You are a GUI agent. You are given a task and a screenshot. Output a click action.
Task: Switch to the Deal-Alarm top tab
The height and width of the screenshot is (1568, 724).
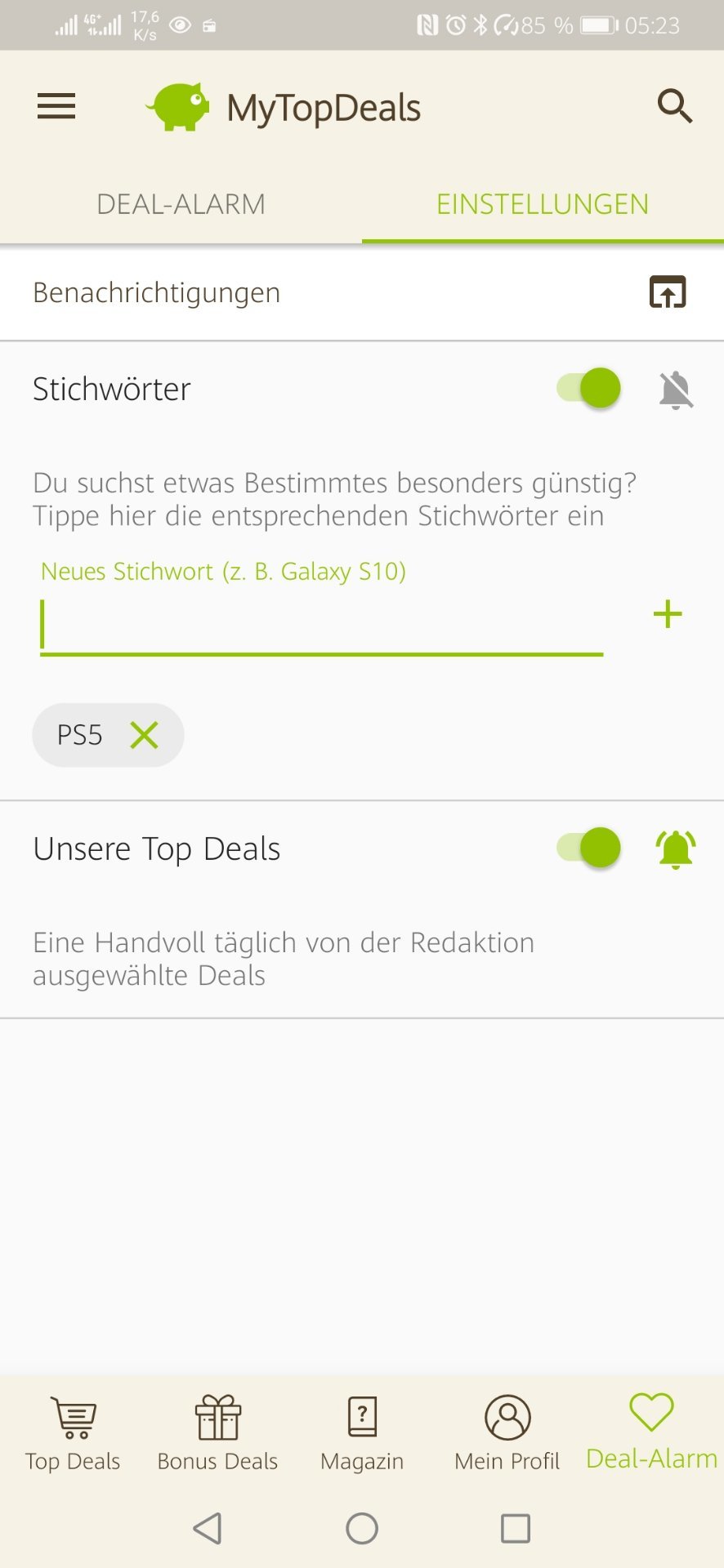(x=181, y=204)
